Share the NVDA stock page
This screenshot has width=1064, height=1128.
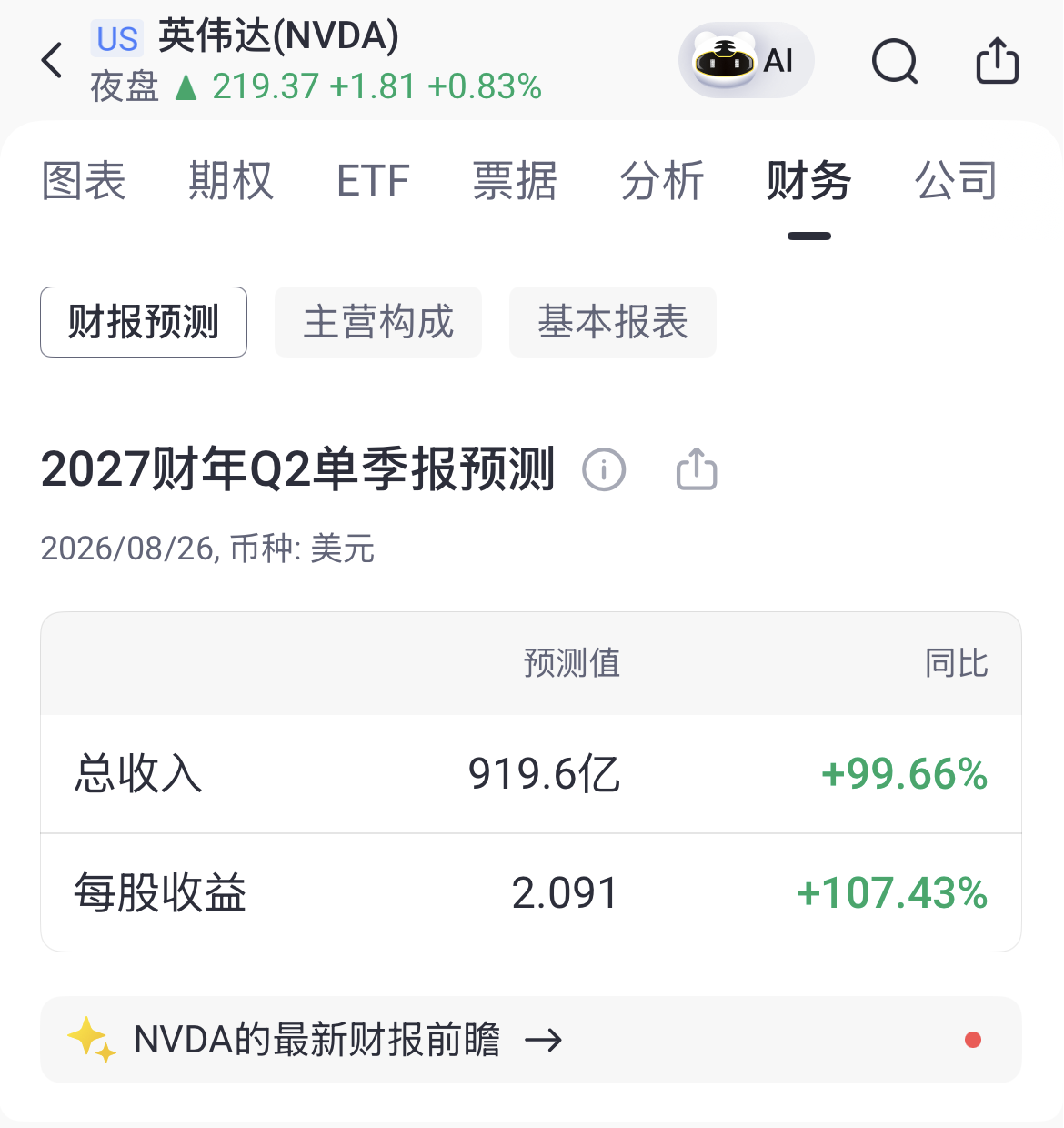coord(998,61)
